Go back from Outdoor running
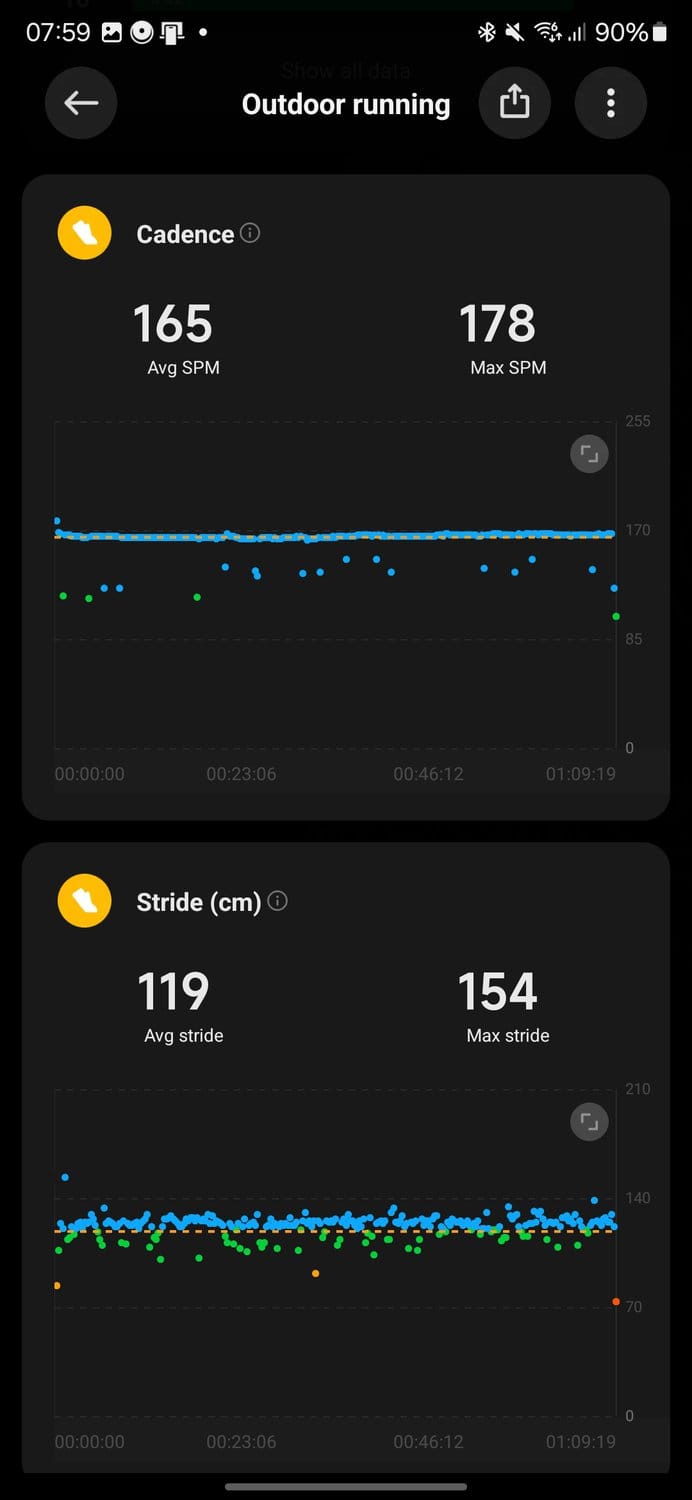The image size is (692, 1500). pyautogui.click(x=81, y=103)
